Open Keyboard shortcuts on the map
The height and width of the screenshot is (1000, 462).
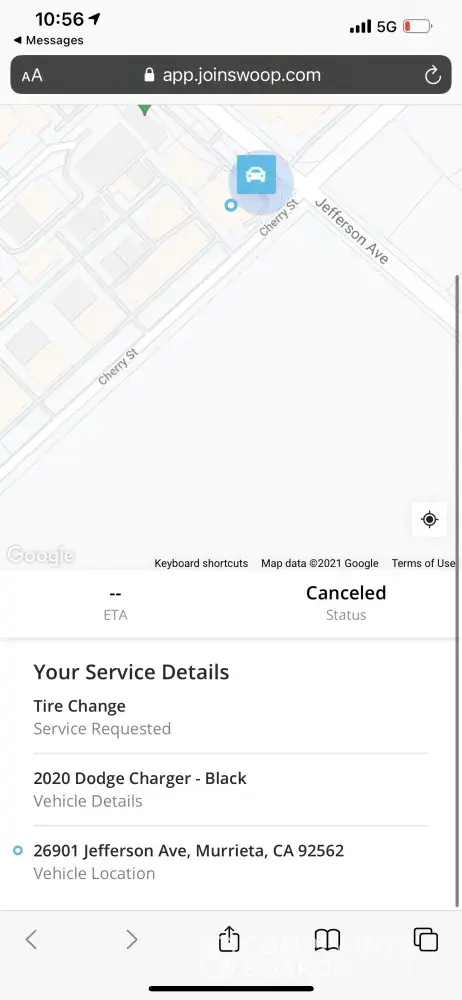201,563
